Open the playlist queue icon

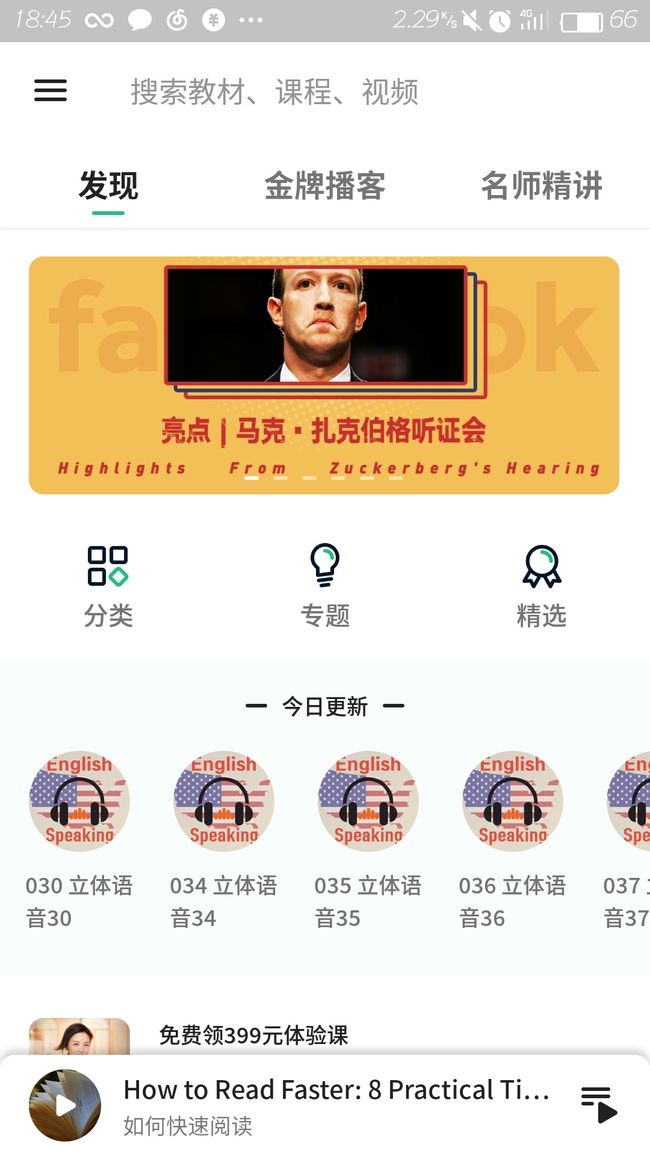coord(598,1104)
